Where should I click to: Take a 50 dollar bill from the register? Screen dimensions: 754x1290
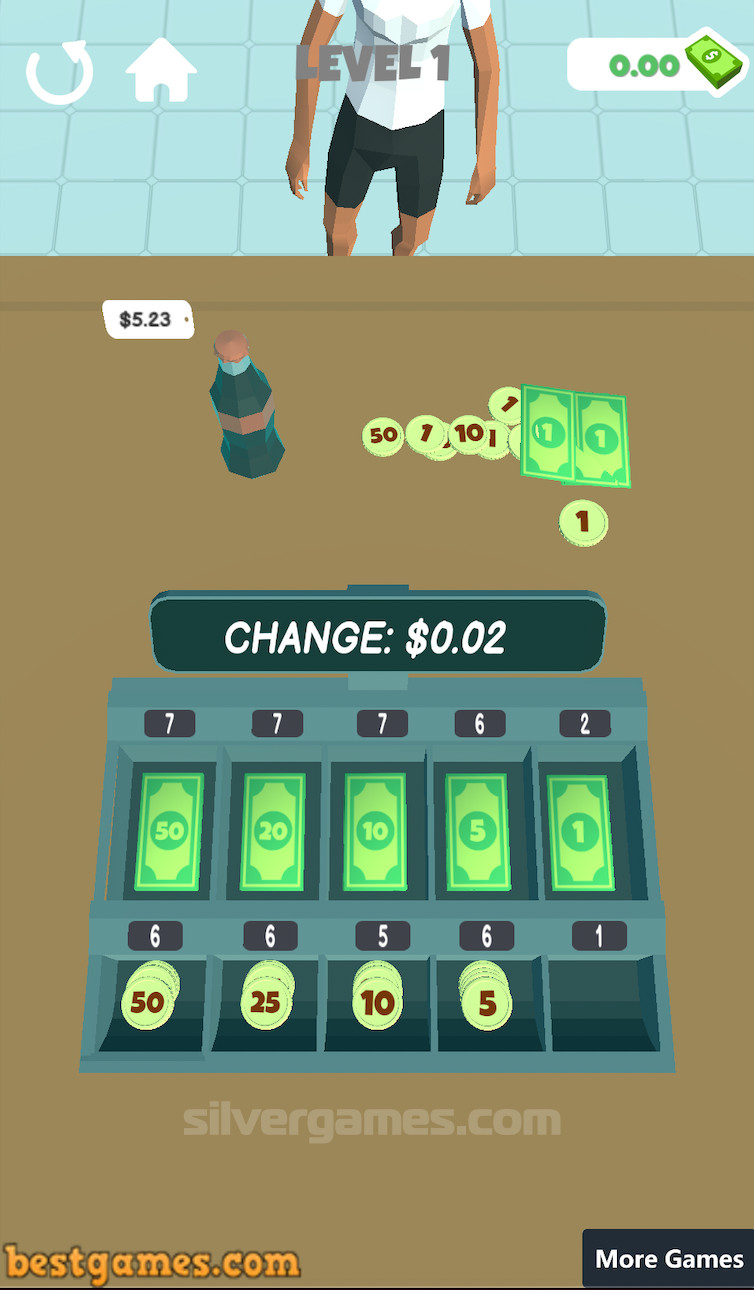tap(168, 831)
